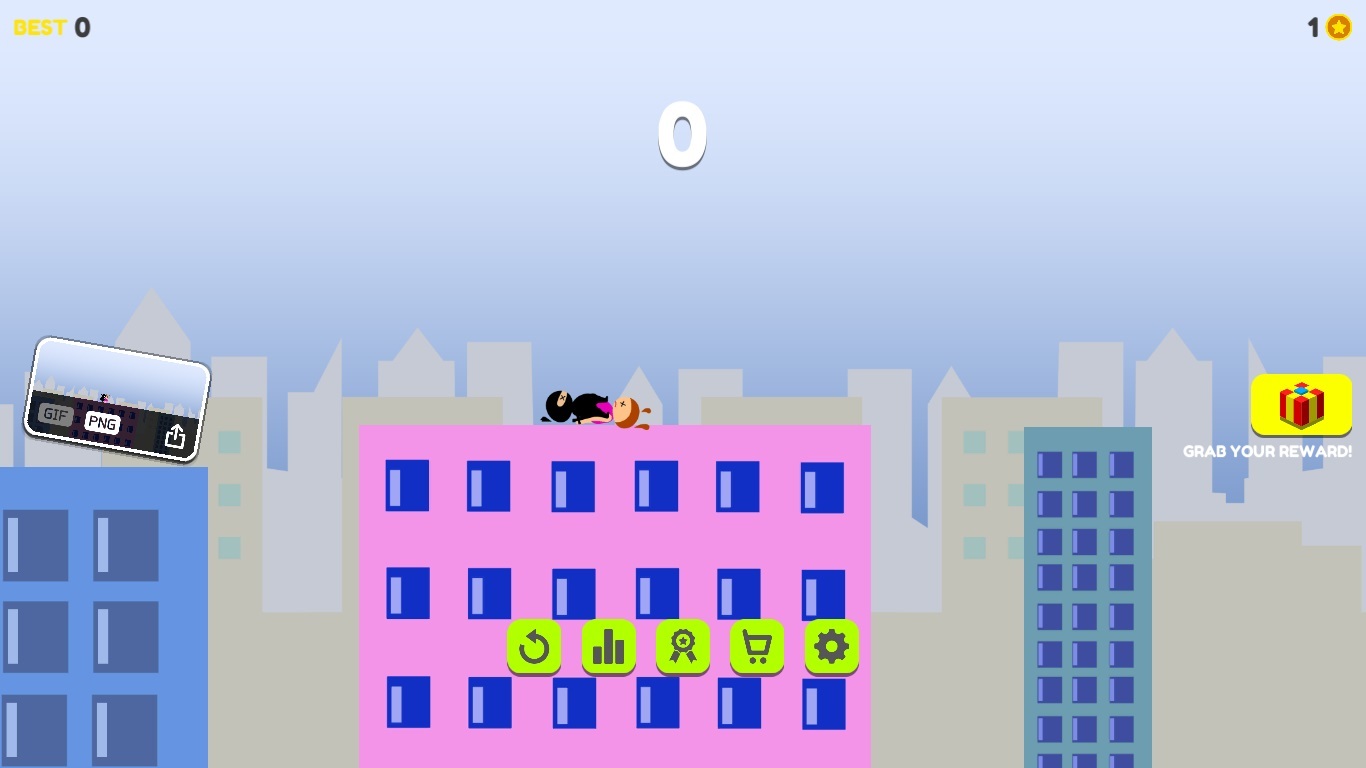Select the PNG option on replay card
Viewport: 1366px width, 768px height.
pyautogui.click(x=102, y=422)
